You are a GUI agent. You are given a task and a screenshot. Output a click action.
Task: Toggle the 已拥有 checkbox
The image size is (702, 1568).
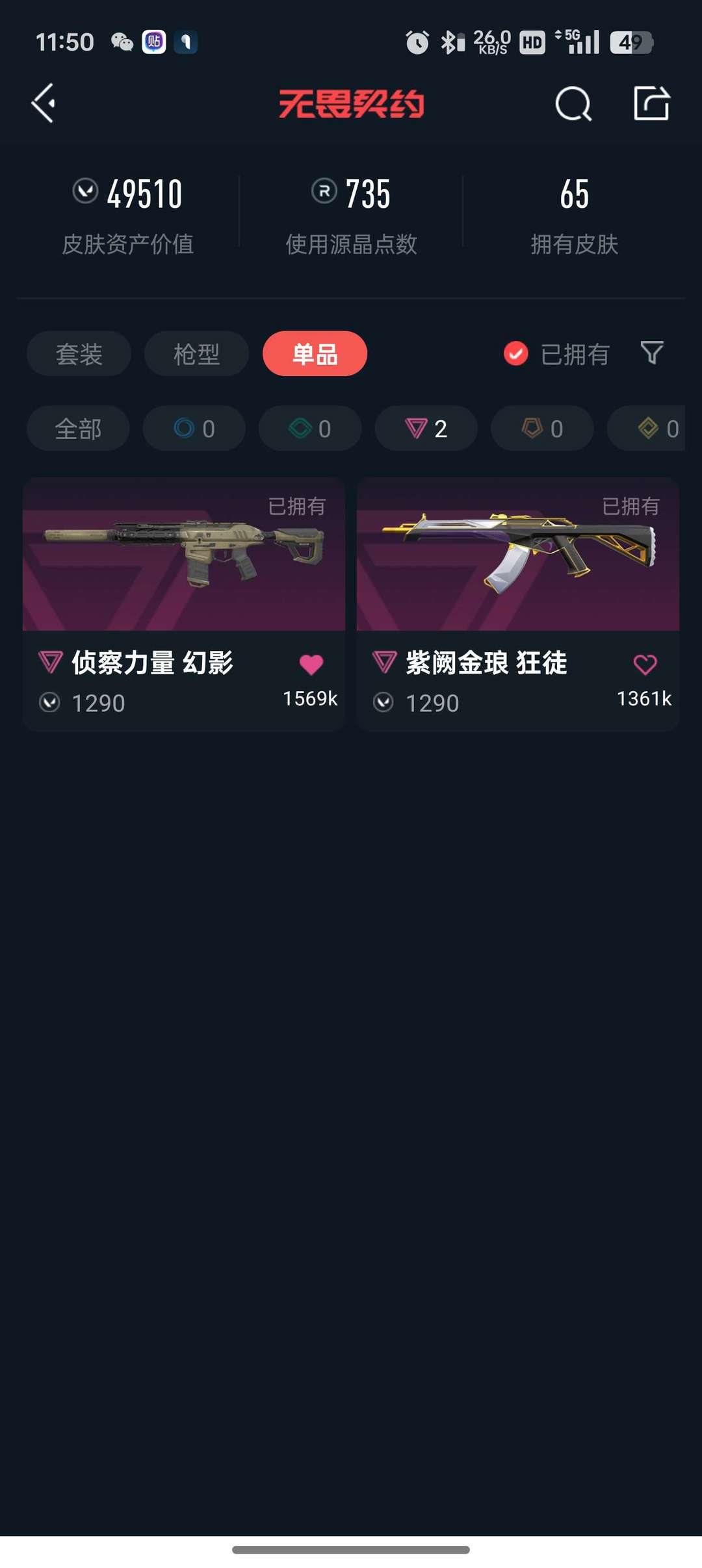[516, 354]
